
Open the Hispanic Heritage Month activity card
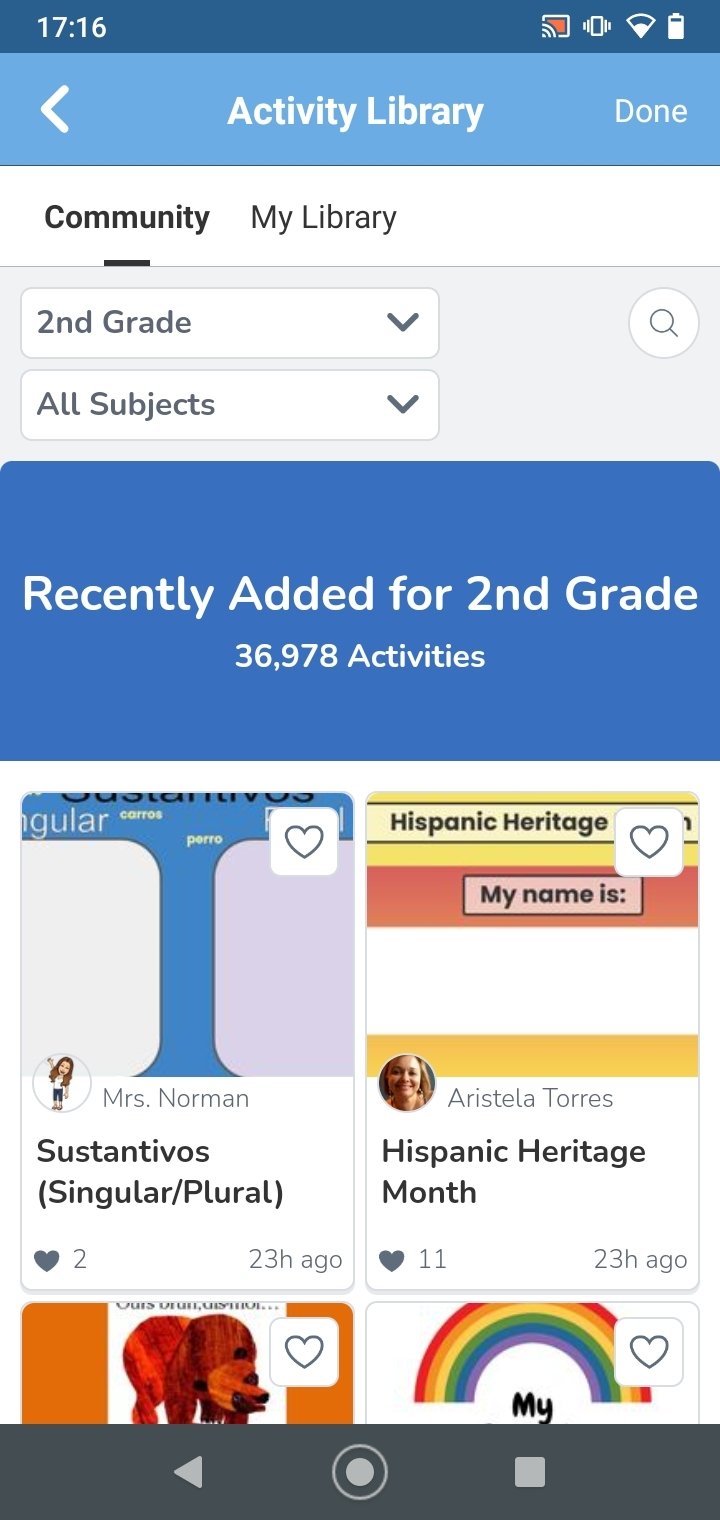pyautogui.click(x=532, y=1041)
